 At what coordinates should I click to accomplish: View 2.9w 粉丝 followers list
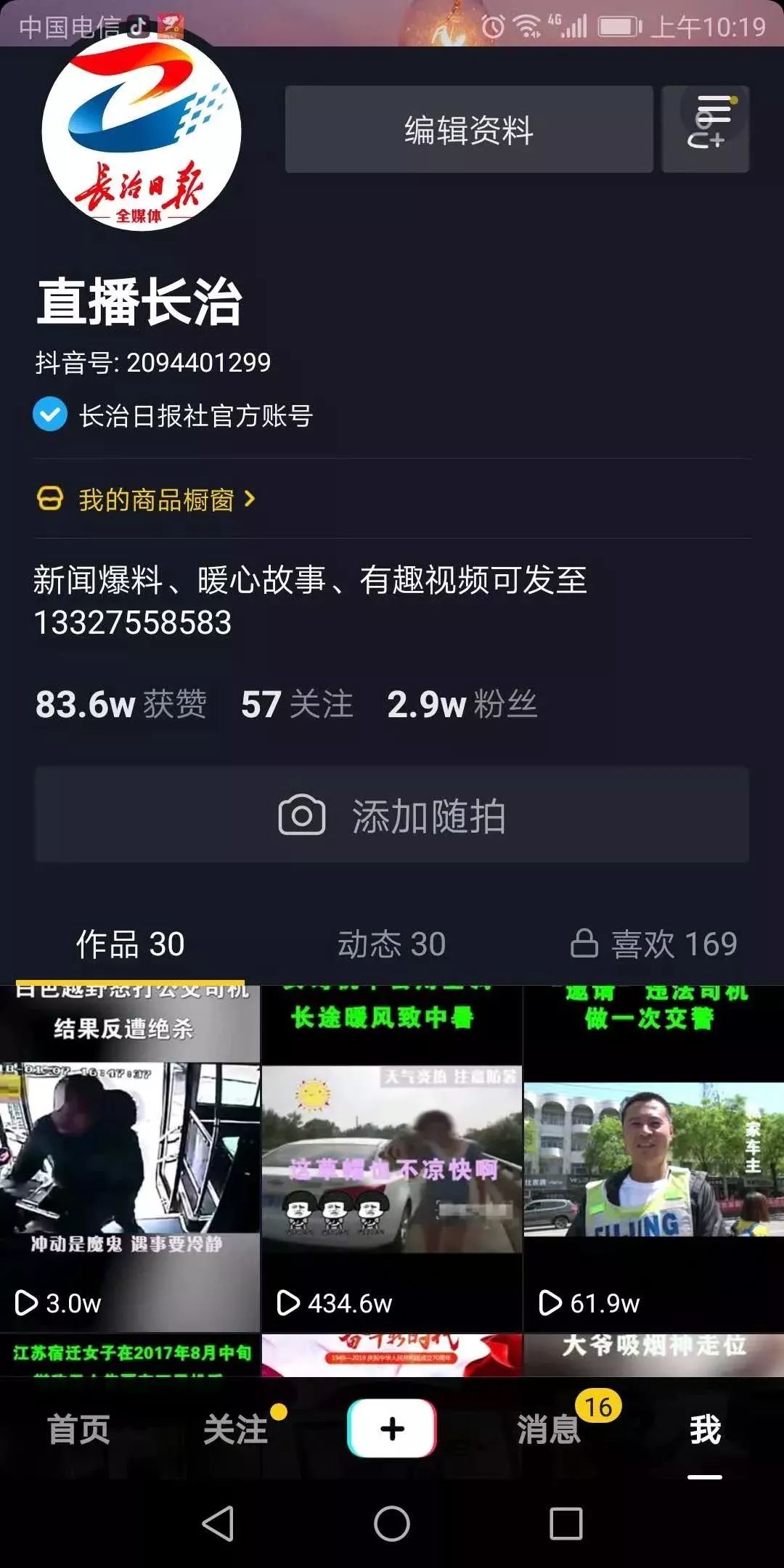(x=462, y=704)
